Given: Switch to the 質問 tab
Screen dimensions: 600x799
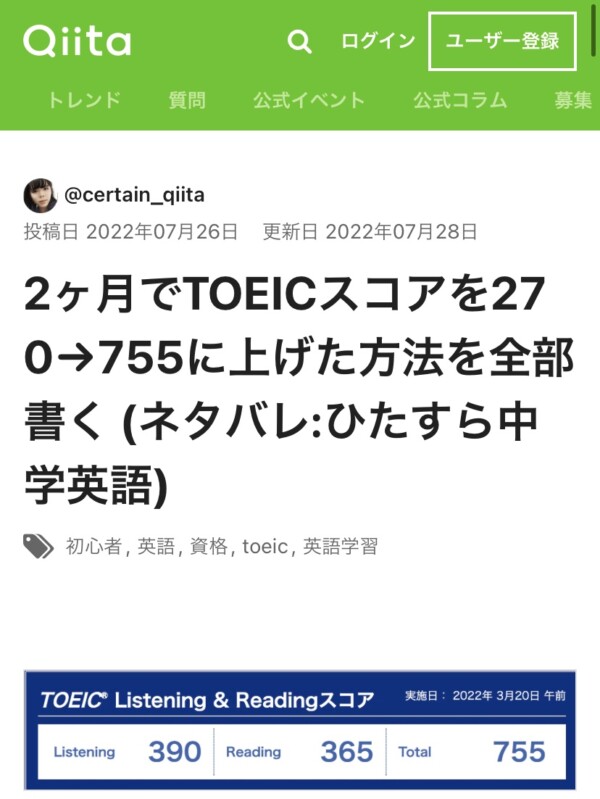Looking at the screenshot, I should tap(187, 100).
